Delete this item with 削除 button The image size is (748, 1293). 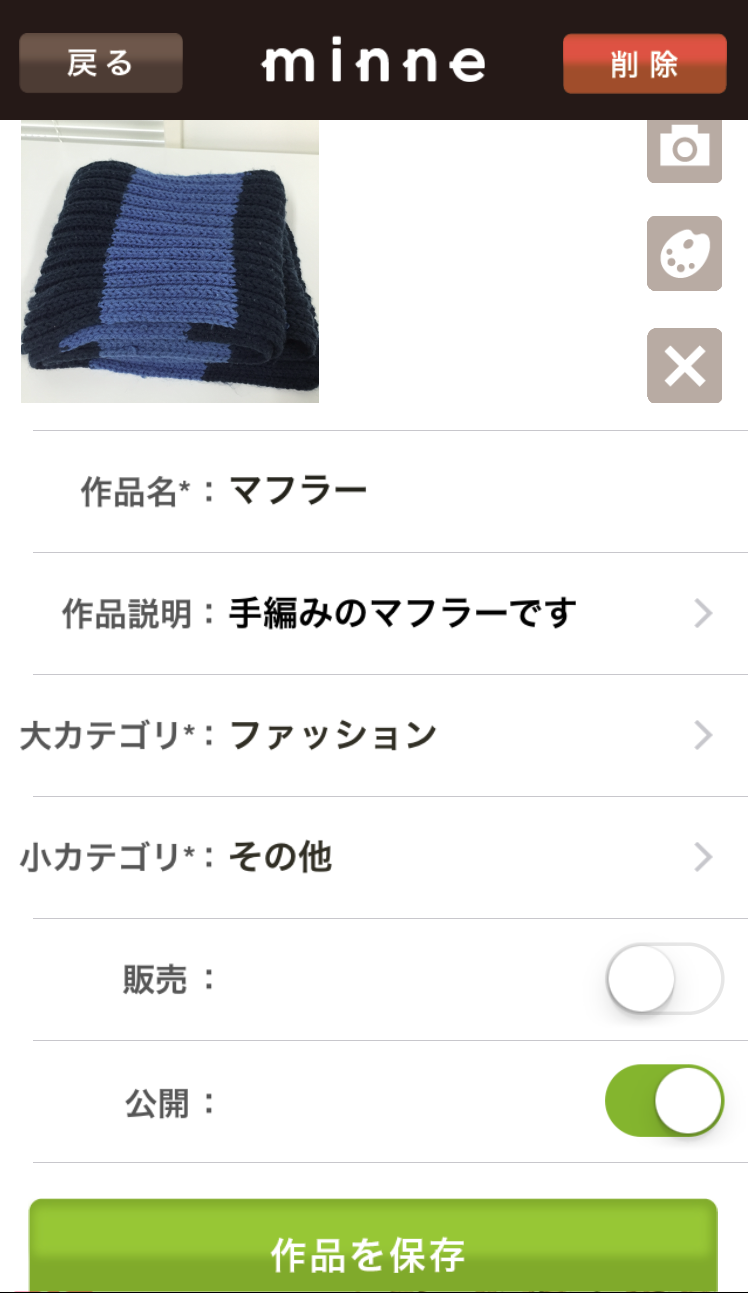pyautogui.click(x=645, y=63)
